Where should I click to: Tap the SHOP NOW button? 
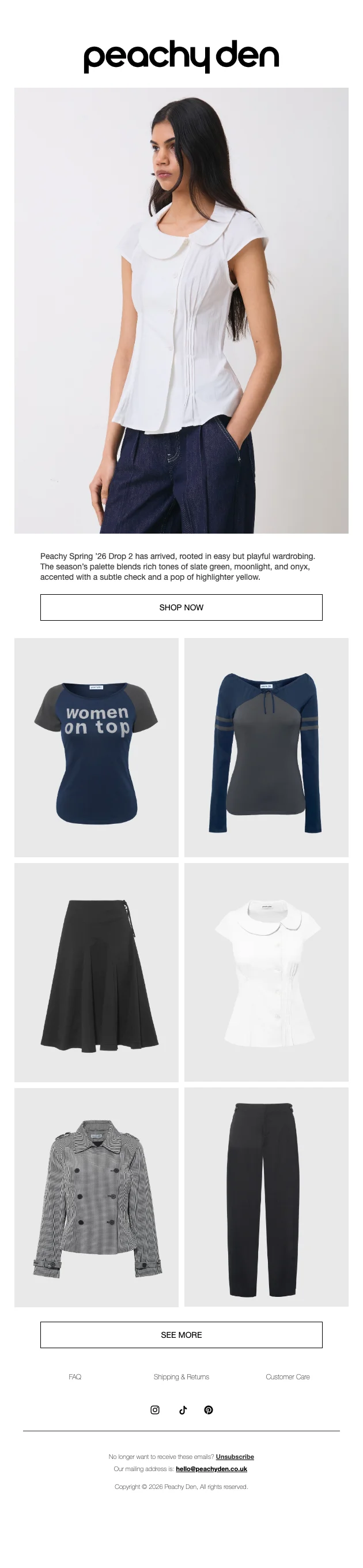point(181,607)
